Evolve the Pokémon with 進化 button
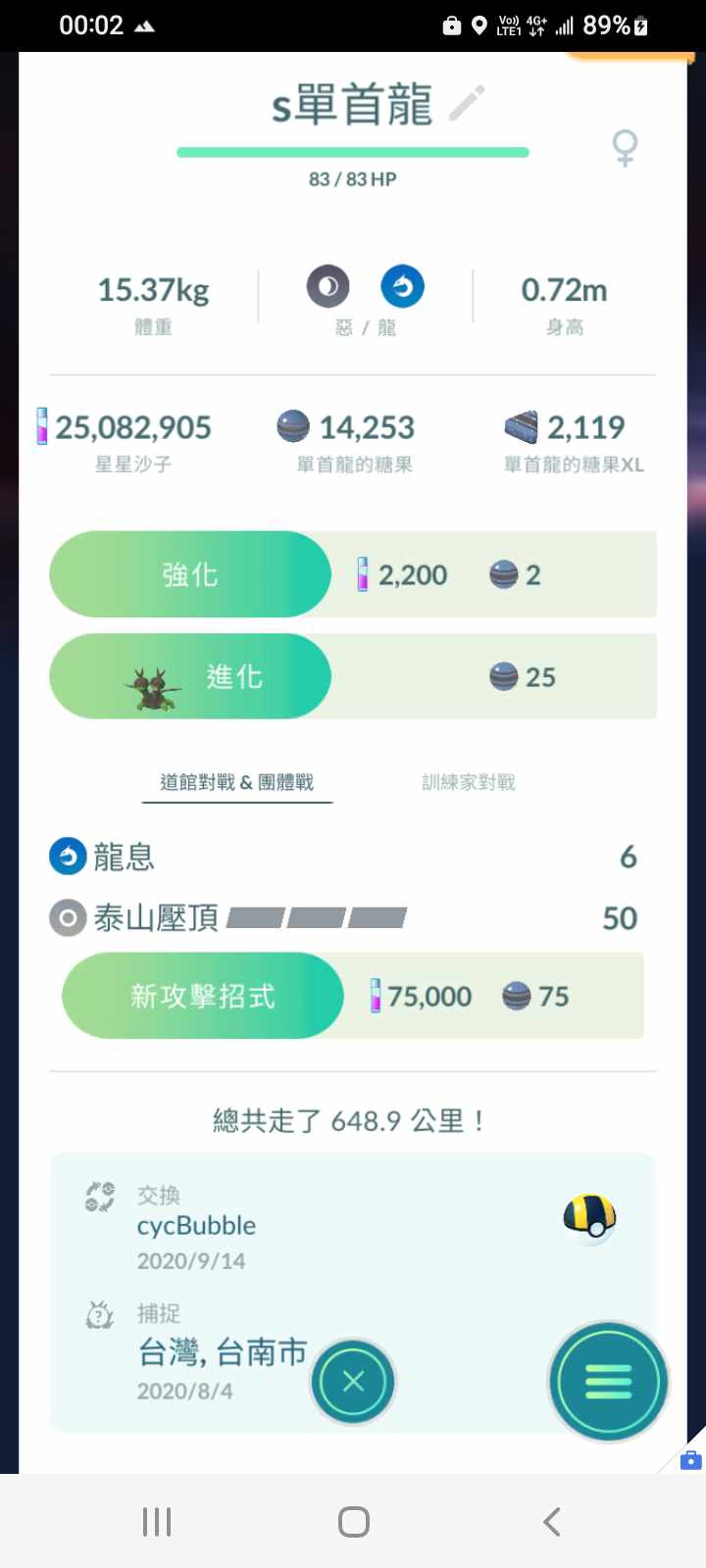 tap(190, 676)
